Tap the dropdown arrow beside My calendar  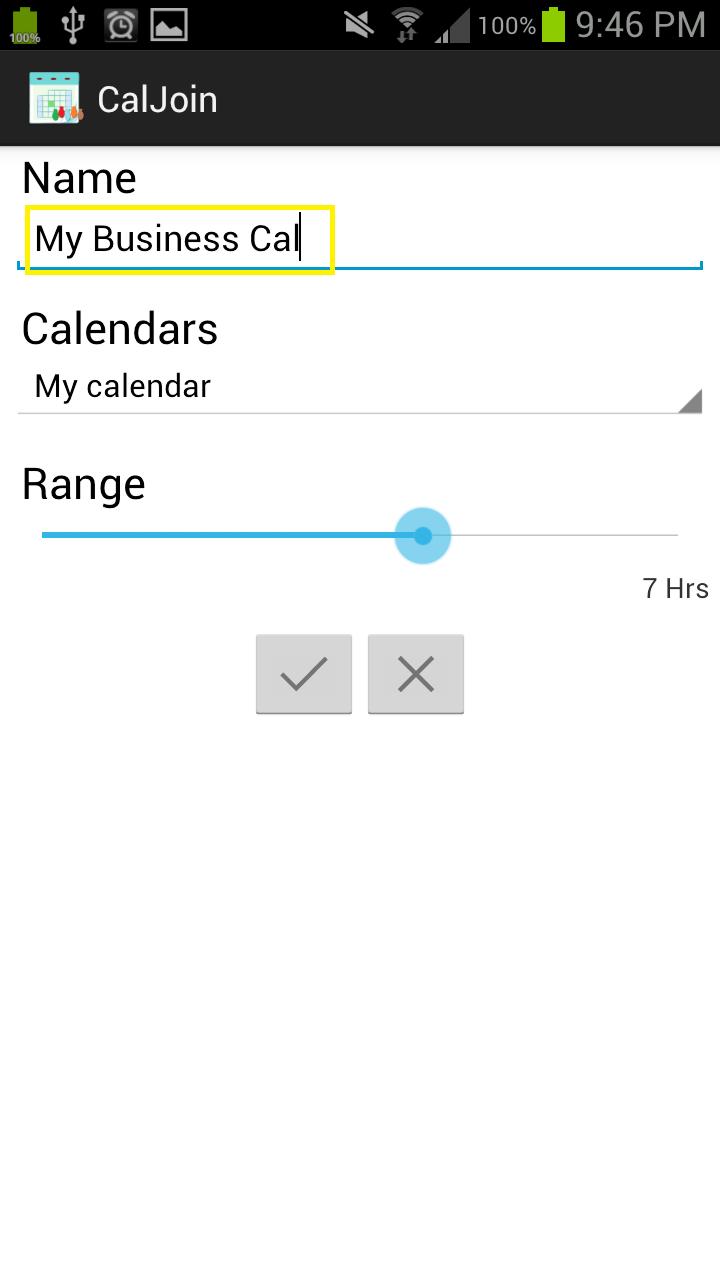[x=691, y=400]
